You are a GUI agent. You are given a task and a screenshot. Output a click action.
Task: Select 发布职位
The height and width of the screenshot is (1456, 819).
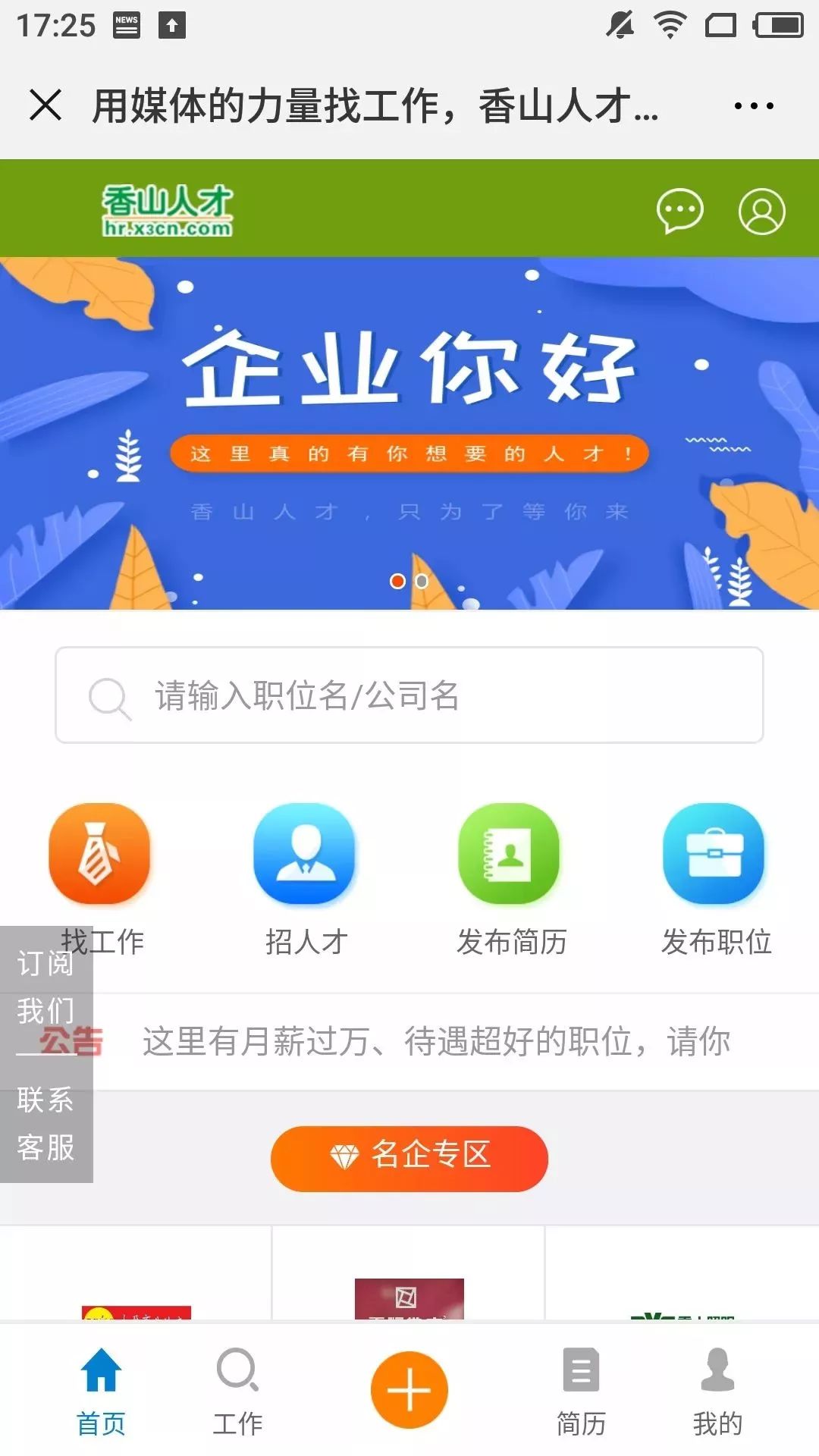coord(715,880)
